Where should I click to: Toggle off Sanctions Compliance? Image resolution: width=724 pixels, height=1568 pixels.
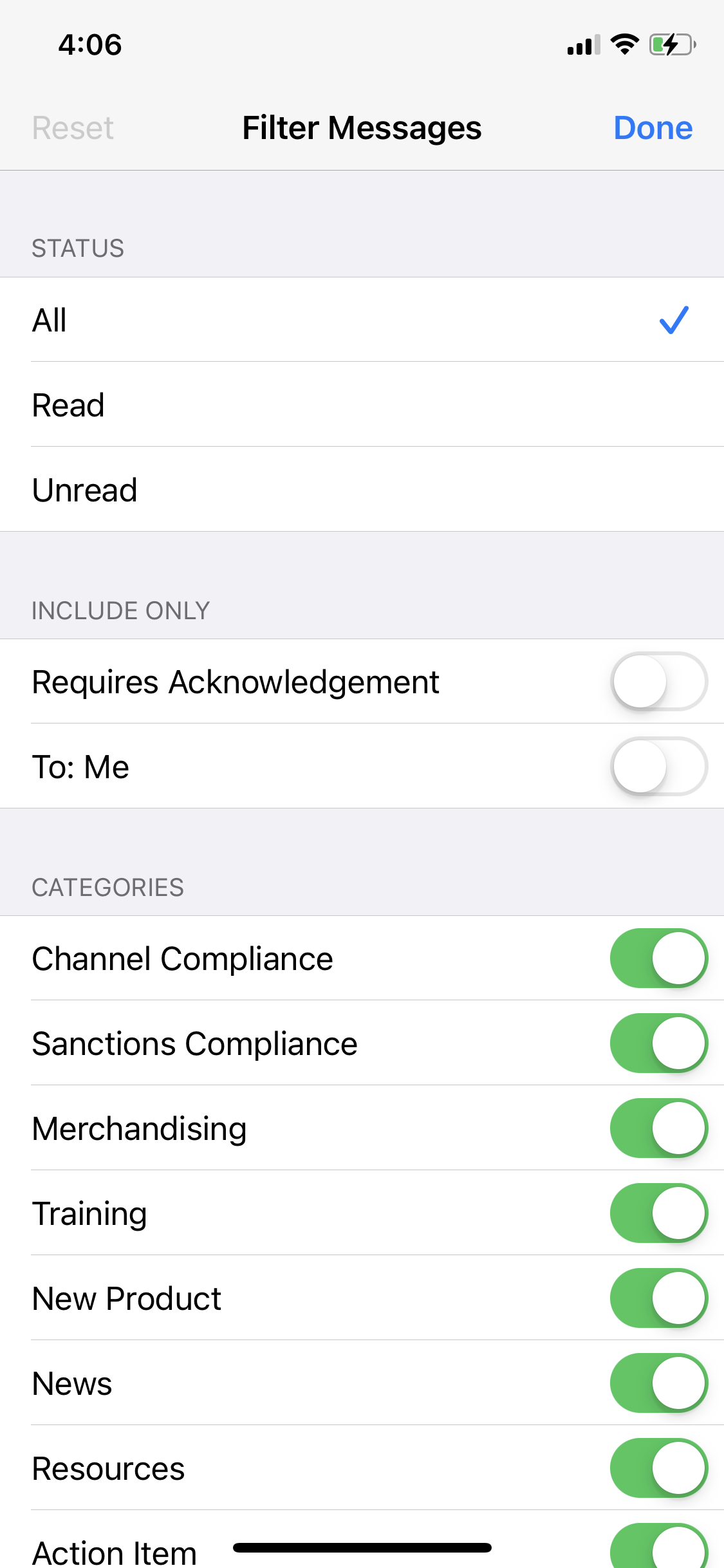click(659, 1043)
